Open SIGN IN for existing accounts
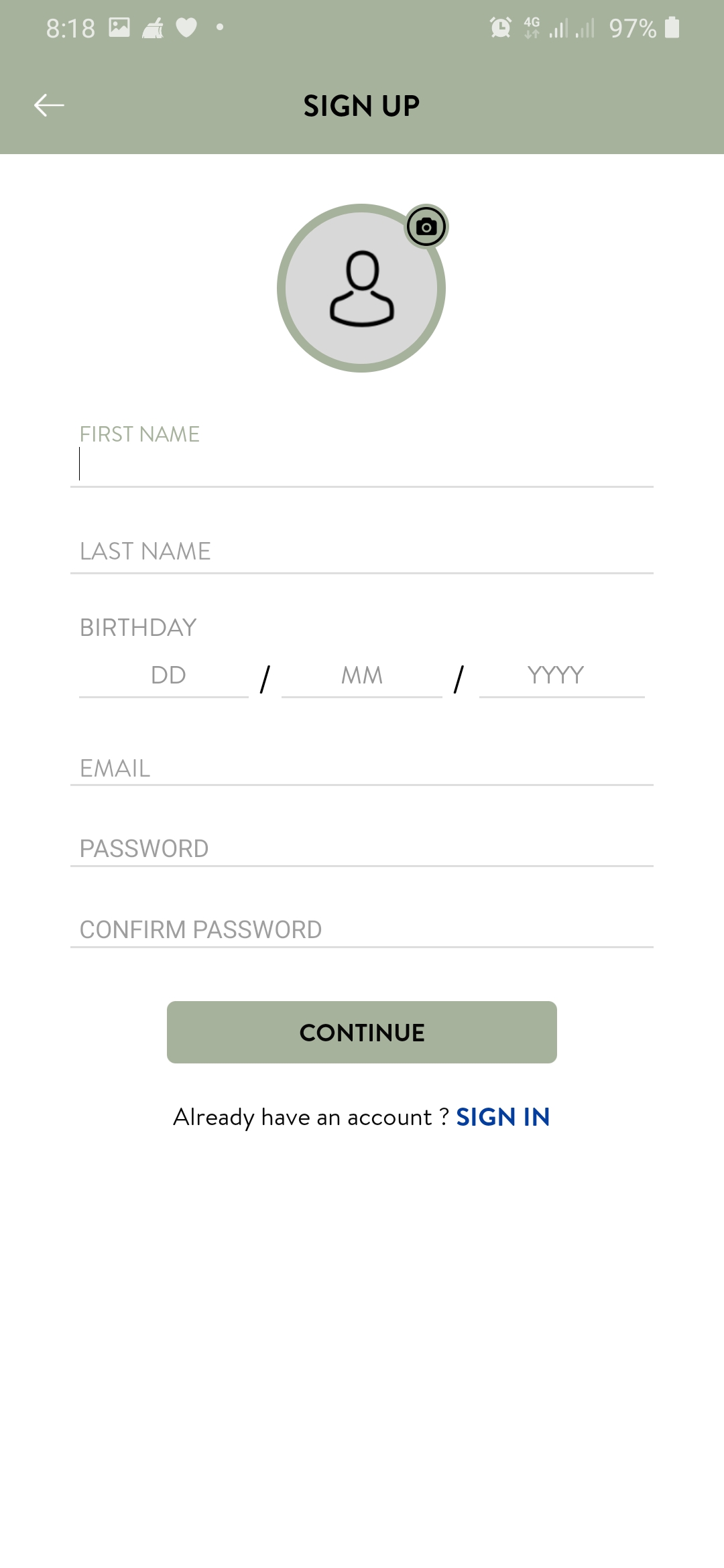 pyautogui.click(x=502, y=1117)
